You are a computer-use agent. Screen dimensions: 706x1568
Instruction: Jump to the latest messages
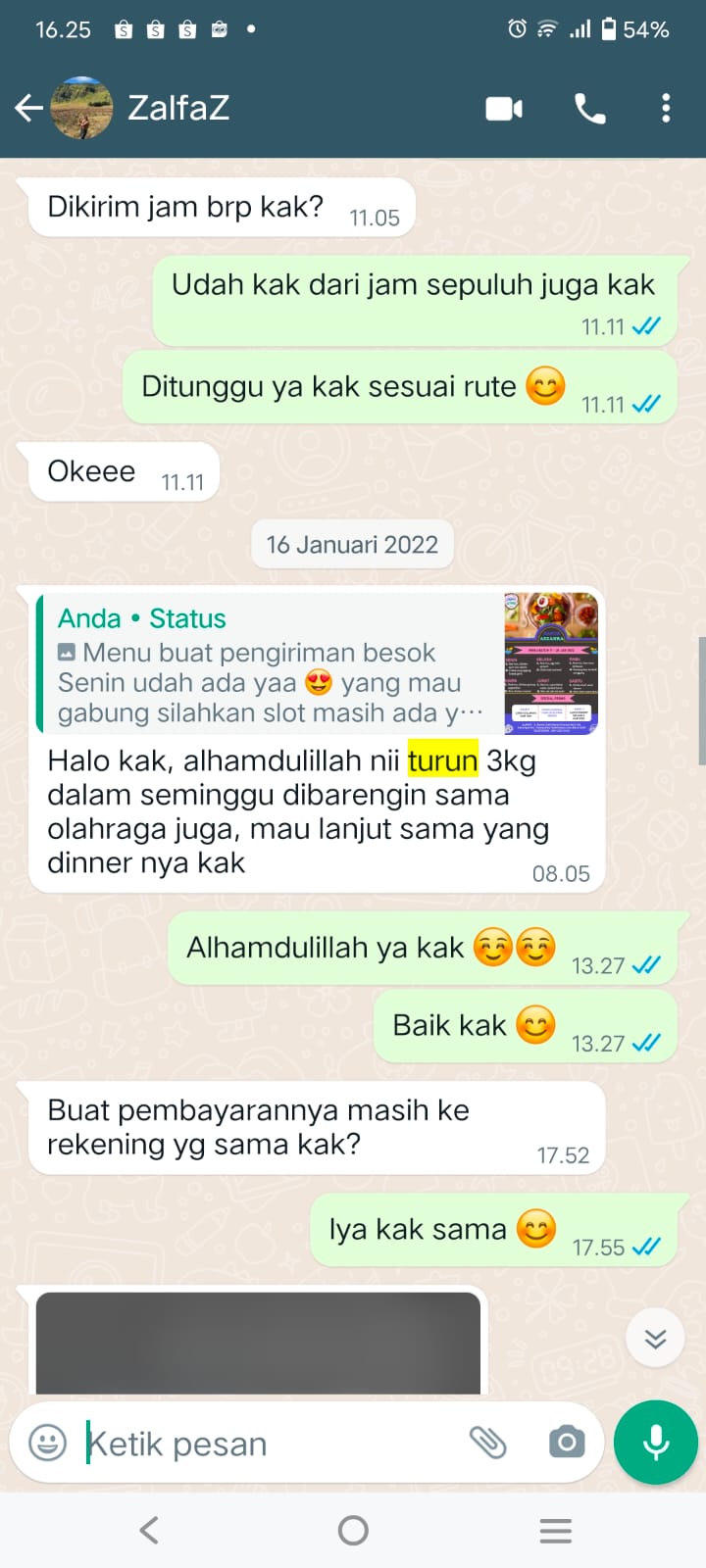655,1338
